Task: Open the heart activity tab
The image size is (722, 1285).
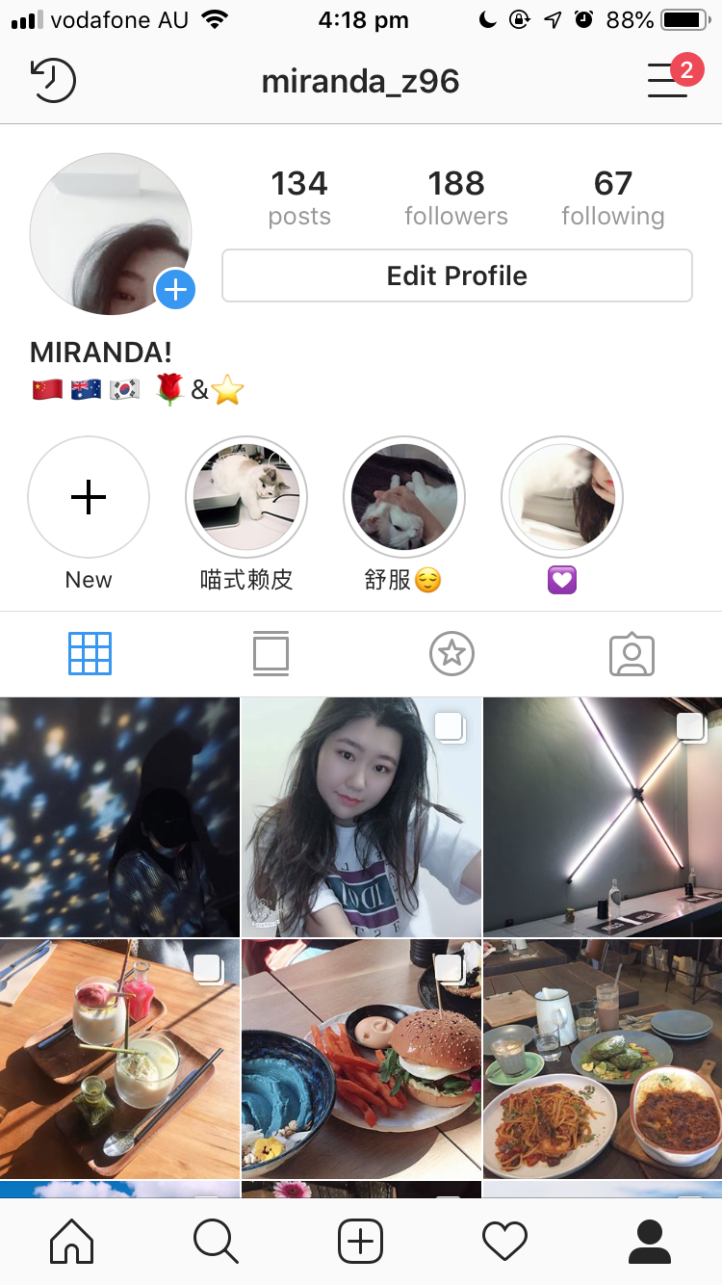Action: click(505, 1241)
